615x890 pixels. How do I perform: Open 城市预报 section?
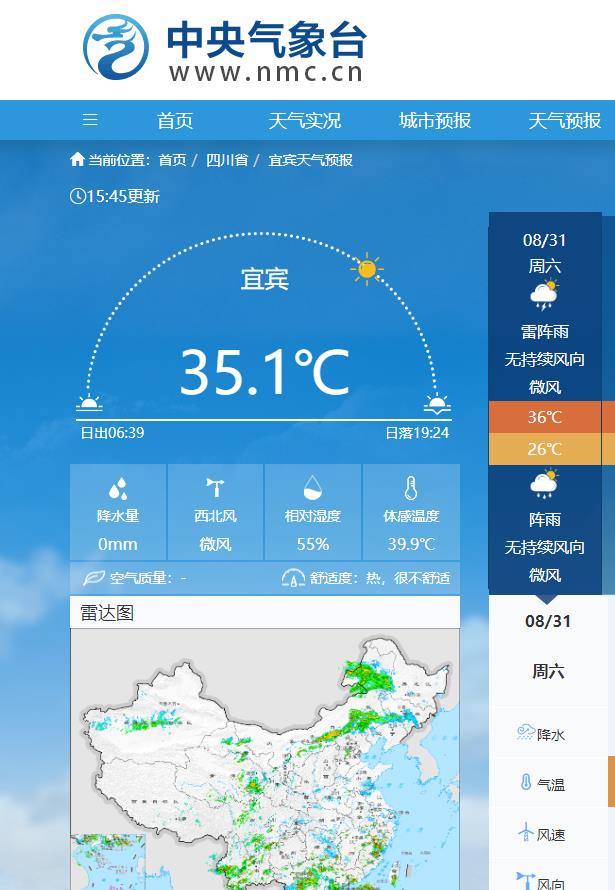434,121
